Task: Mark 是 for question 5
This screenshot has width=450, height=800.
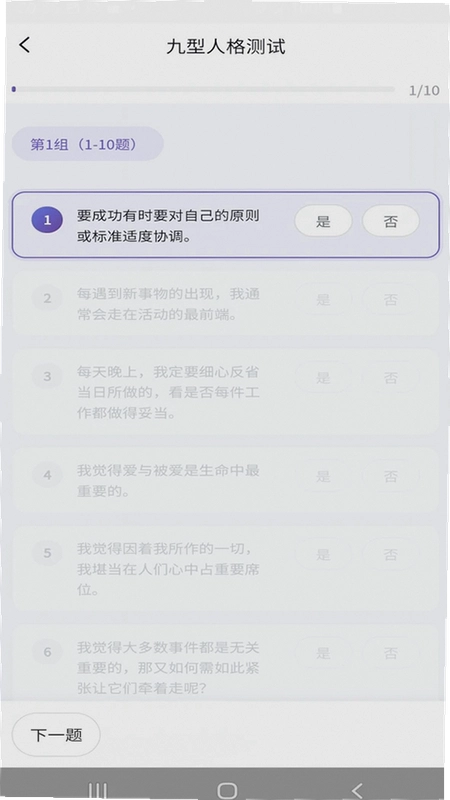Action: [323, 554]
